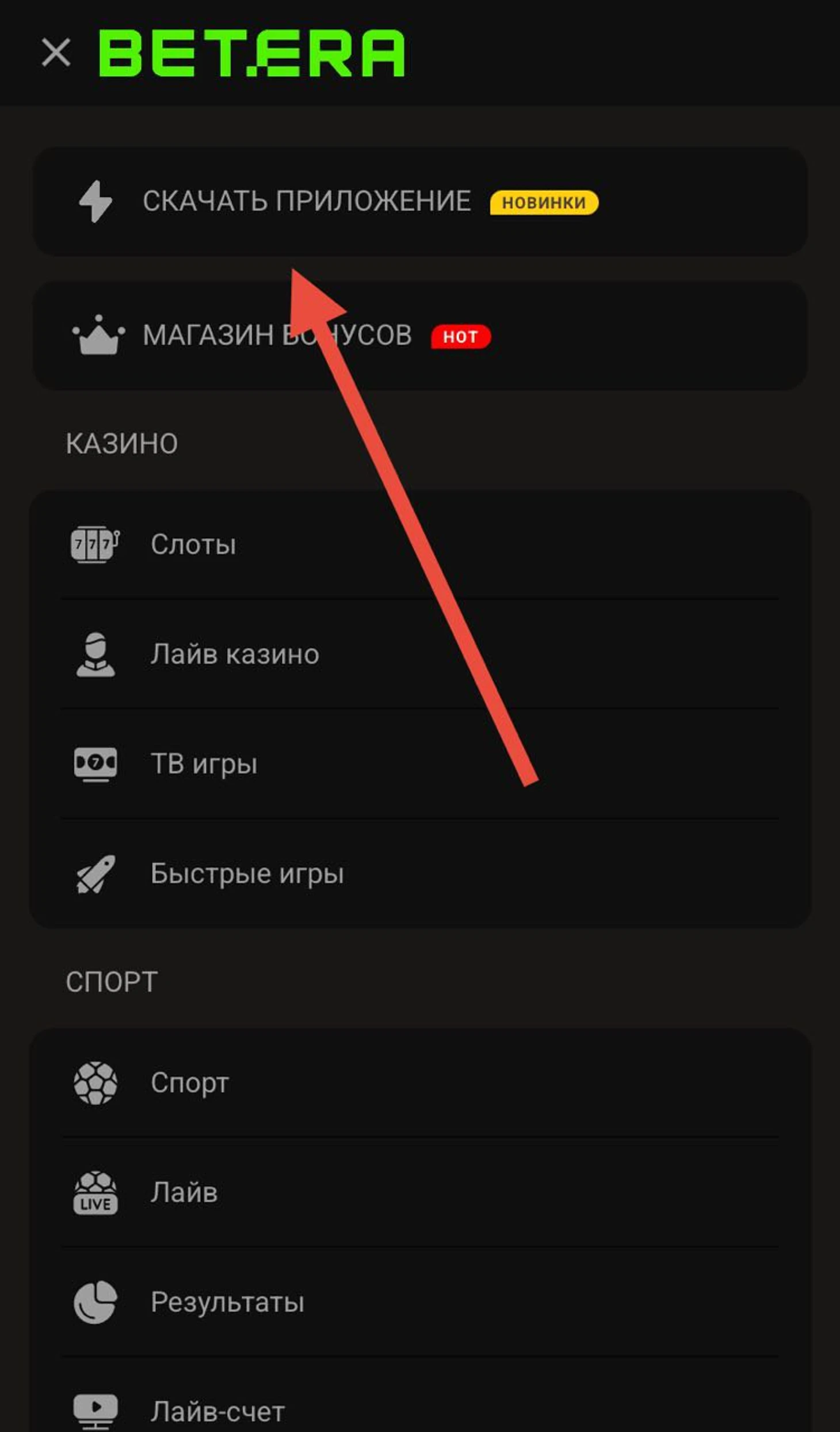Close the side menu with the X
840x1432 pixels.
point(56,53)
